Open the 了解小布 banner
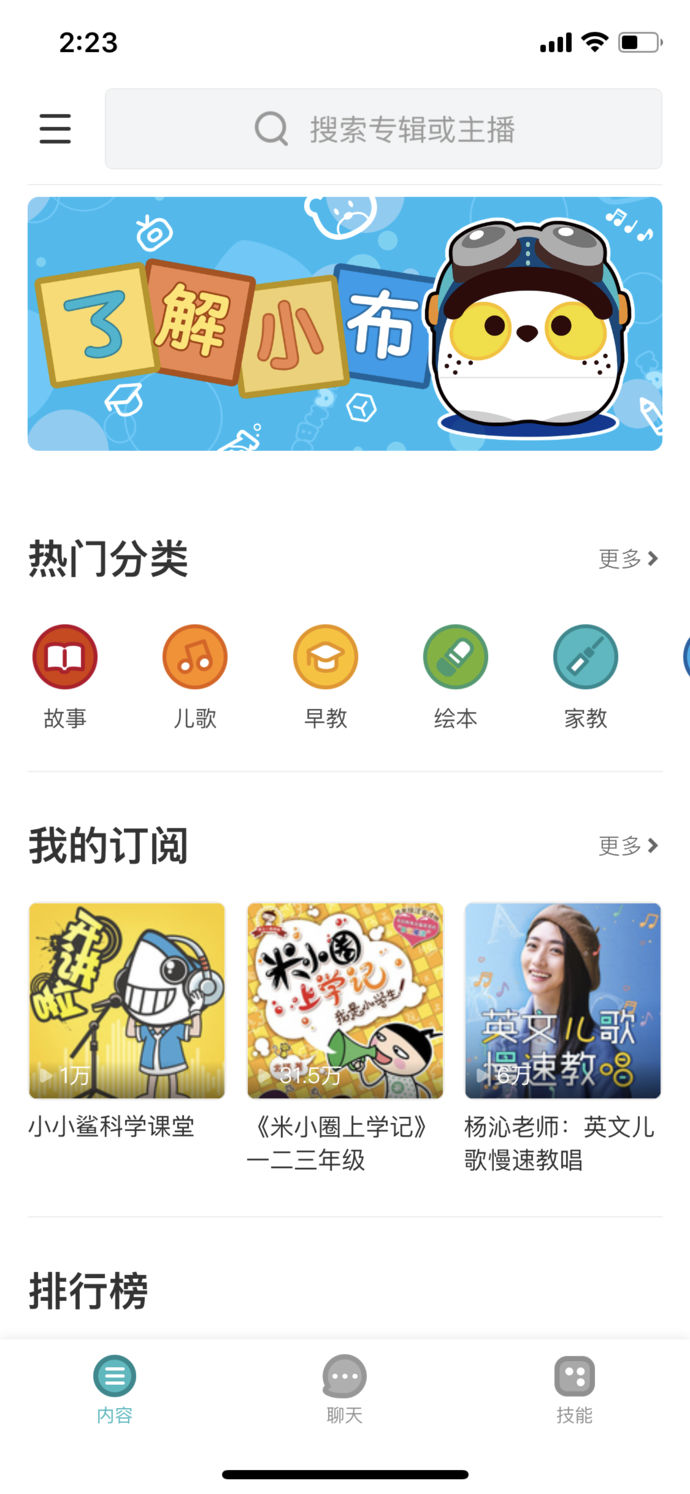The height and width of the screenshot is (1494, 690). pos(345,324)
